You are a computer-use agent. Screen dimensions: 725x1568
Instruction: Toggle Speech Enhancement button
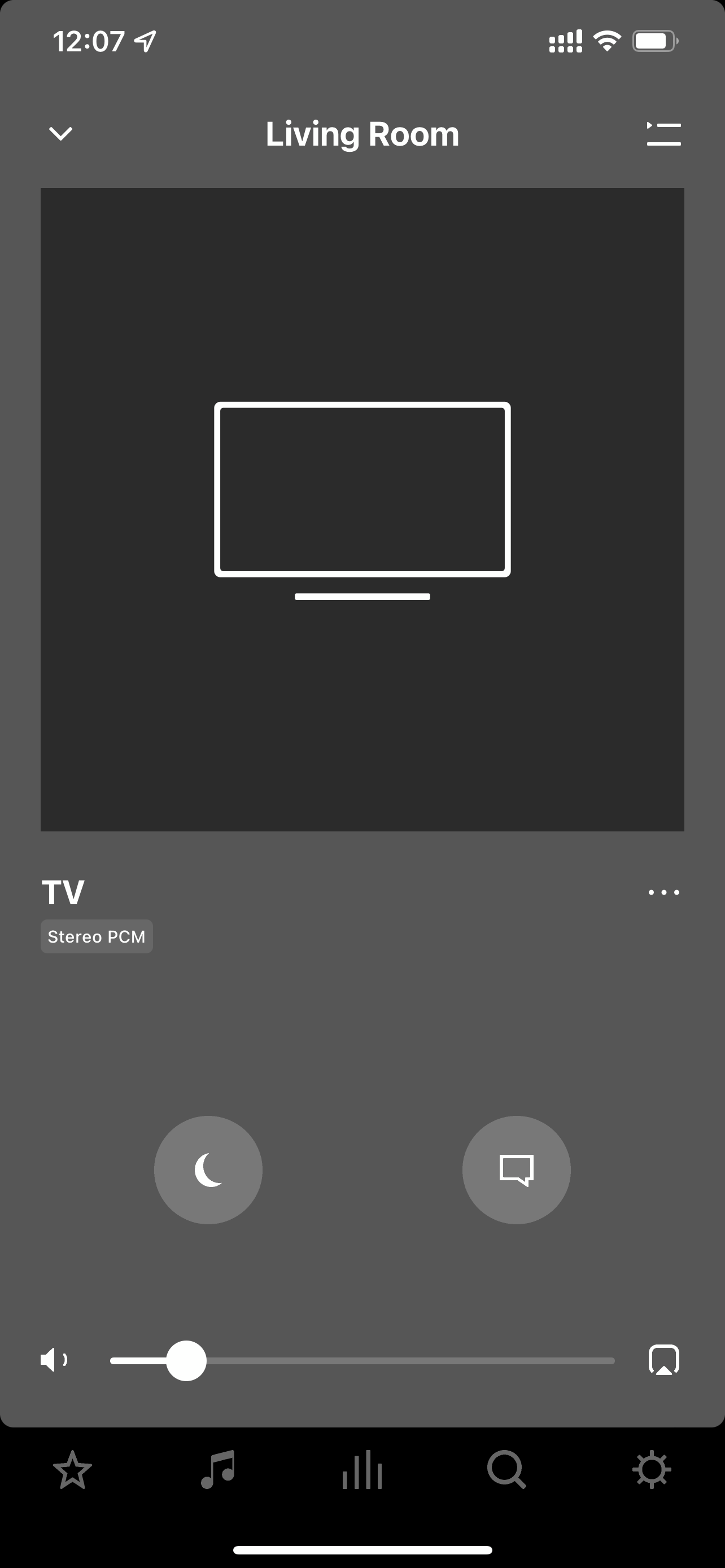516,1170
